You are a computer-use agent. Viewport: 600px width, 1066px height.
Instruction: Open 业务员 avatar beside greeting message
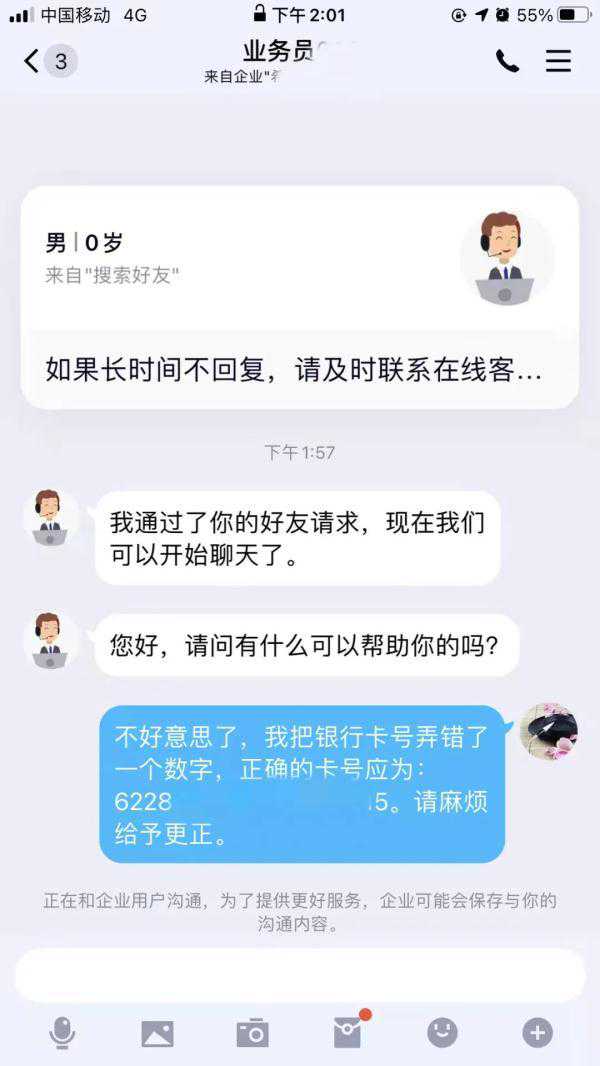point(49,642)
